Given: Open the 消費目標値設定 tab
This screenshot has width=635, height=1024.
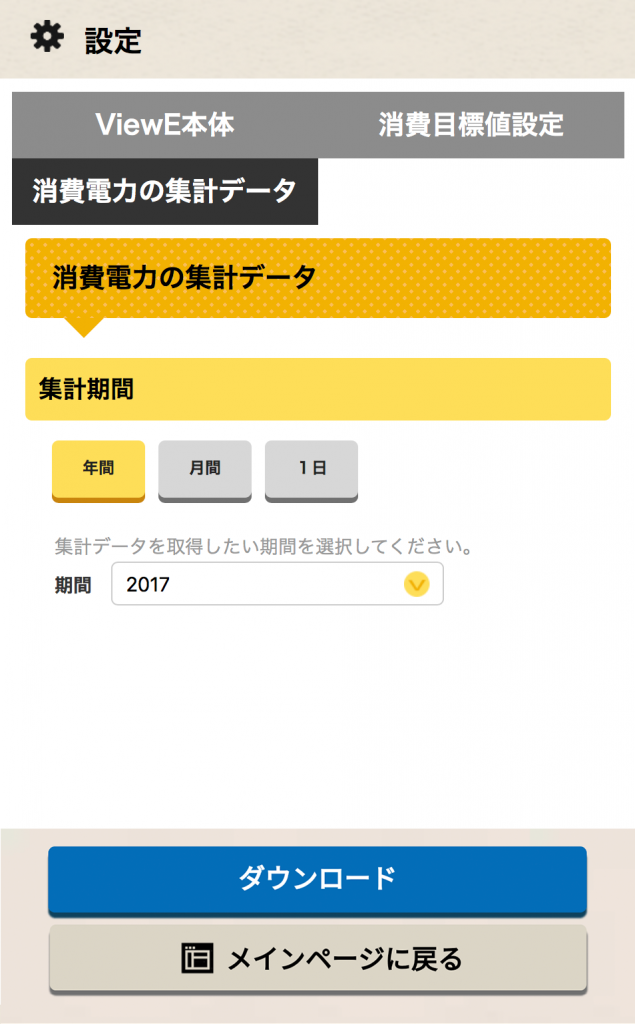Looking at the screenshot, I should [471, 125].
